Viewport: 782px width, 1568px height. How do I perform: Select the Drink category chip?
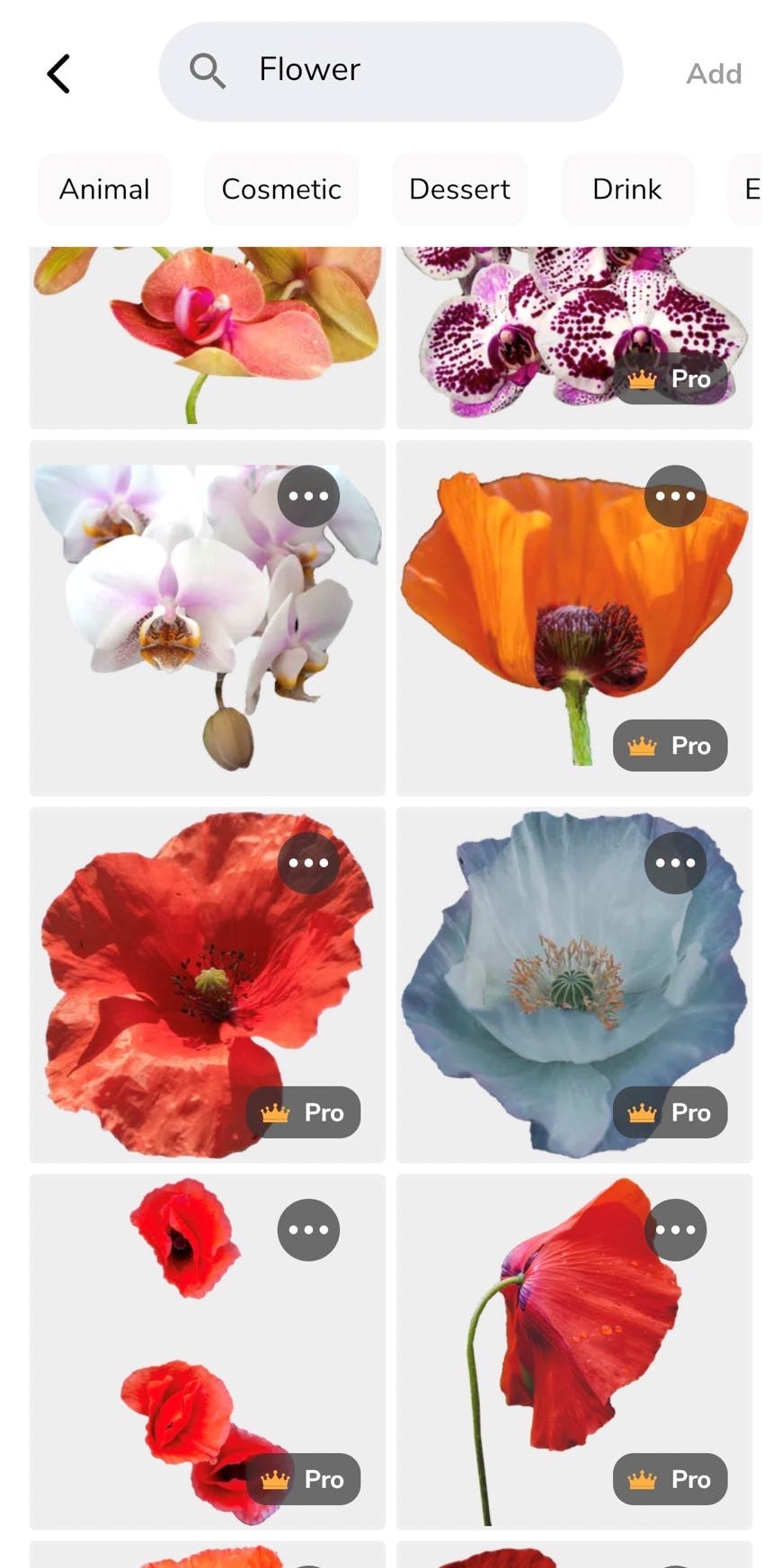626,190
